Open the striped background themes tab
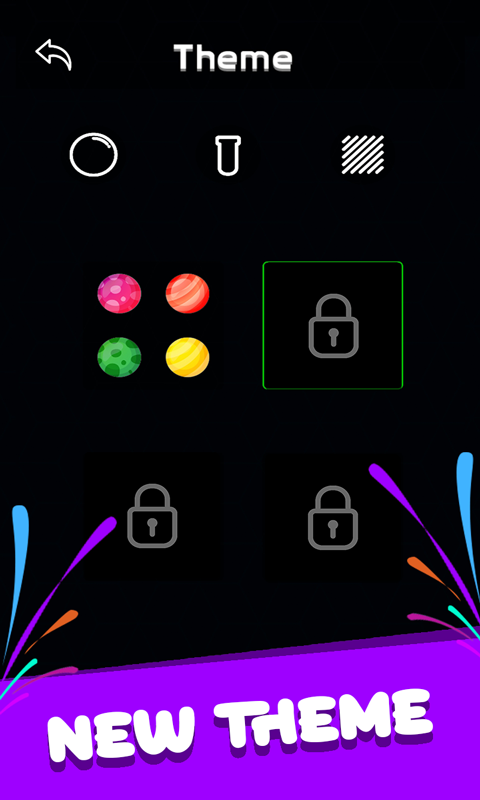 (x=363, y=155)
